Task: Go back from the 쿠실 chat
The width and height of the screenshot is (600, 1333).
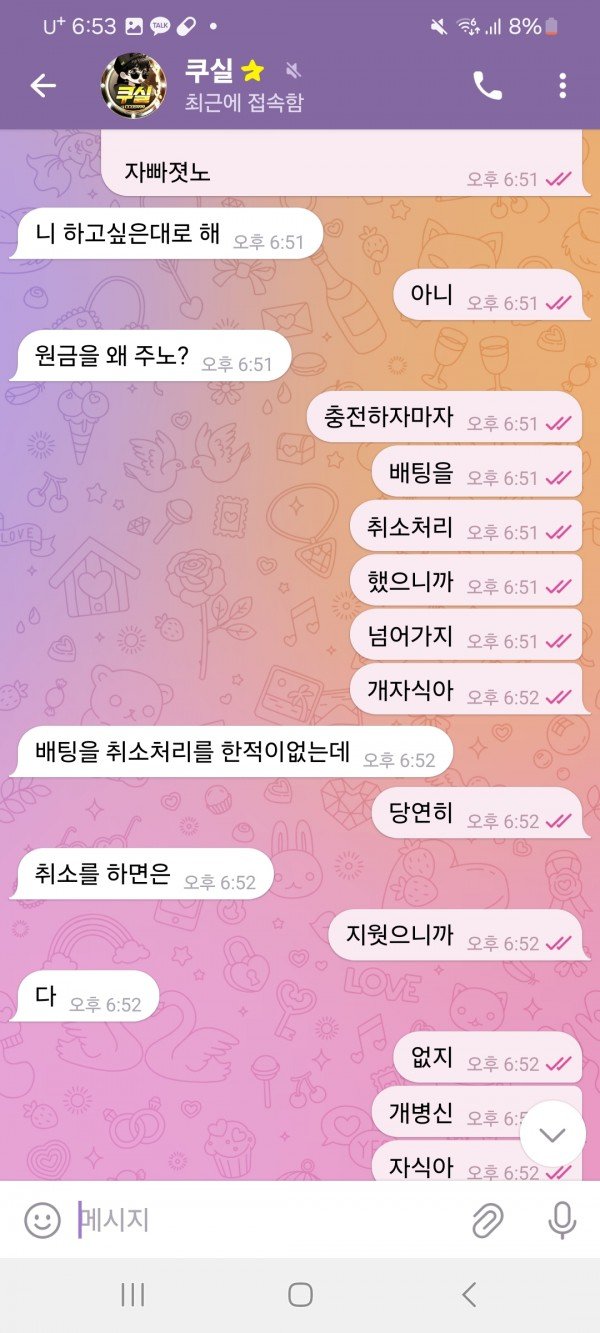Action: (43, 86)
